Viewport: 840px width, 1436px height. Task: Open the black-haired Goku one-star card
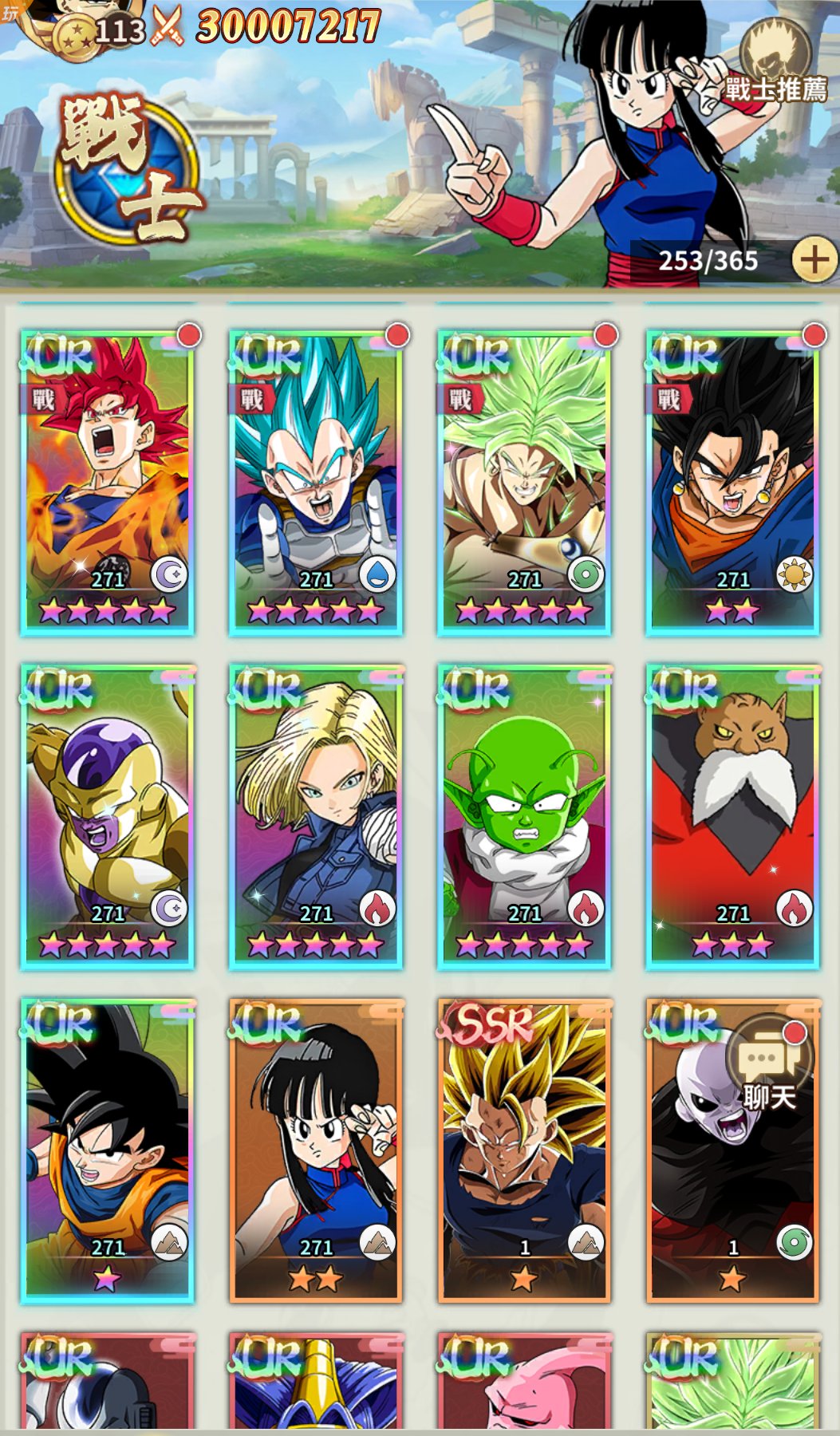pos(108,1150)
